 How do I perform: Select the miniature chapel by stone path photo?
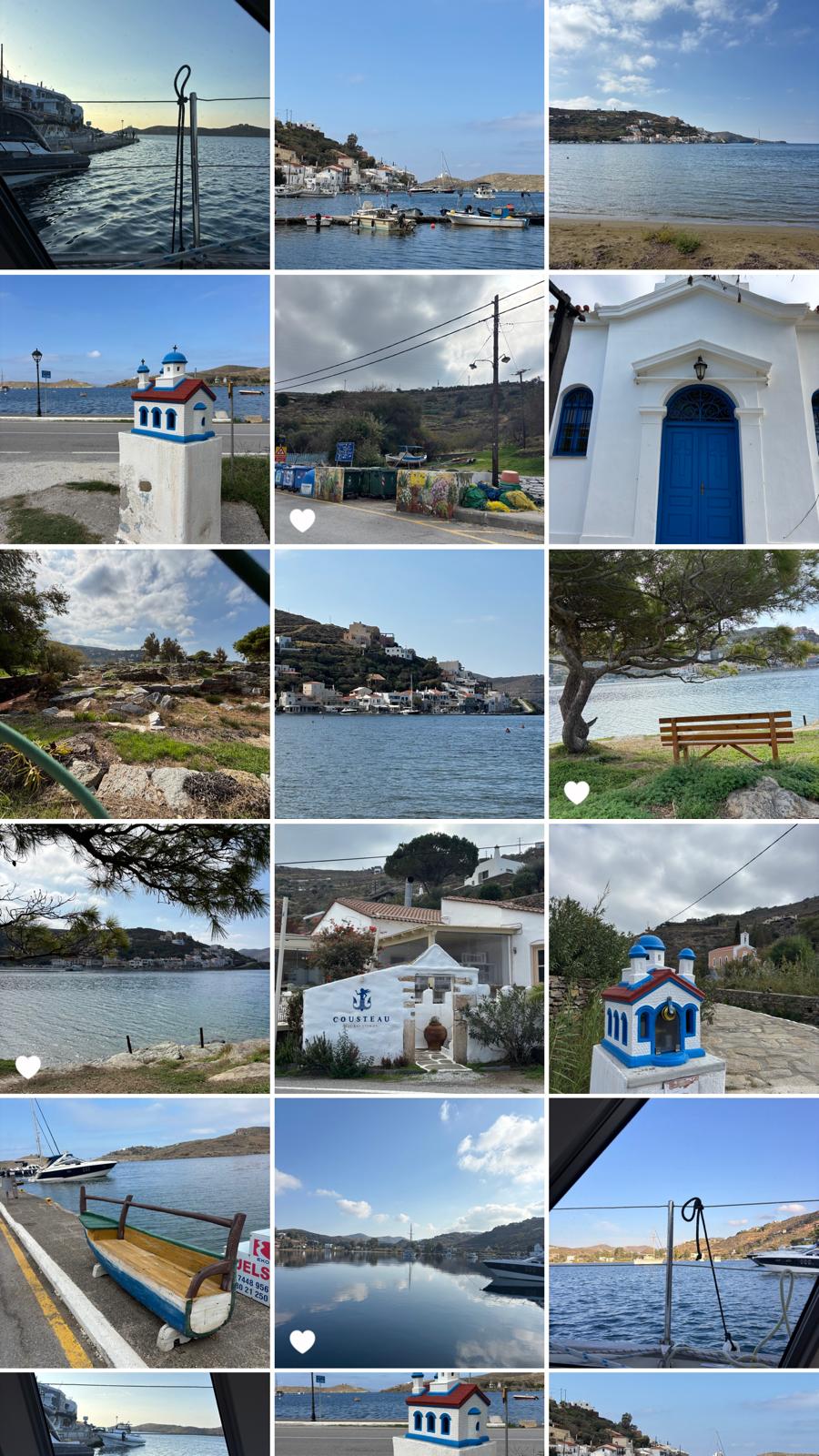(683, 957)
